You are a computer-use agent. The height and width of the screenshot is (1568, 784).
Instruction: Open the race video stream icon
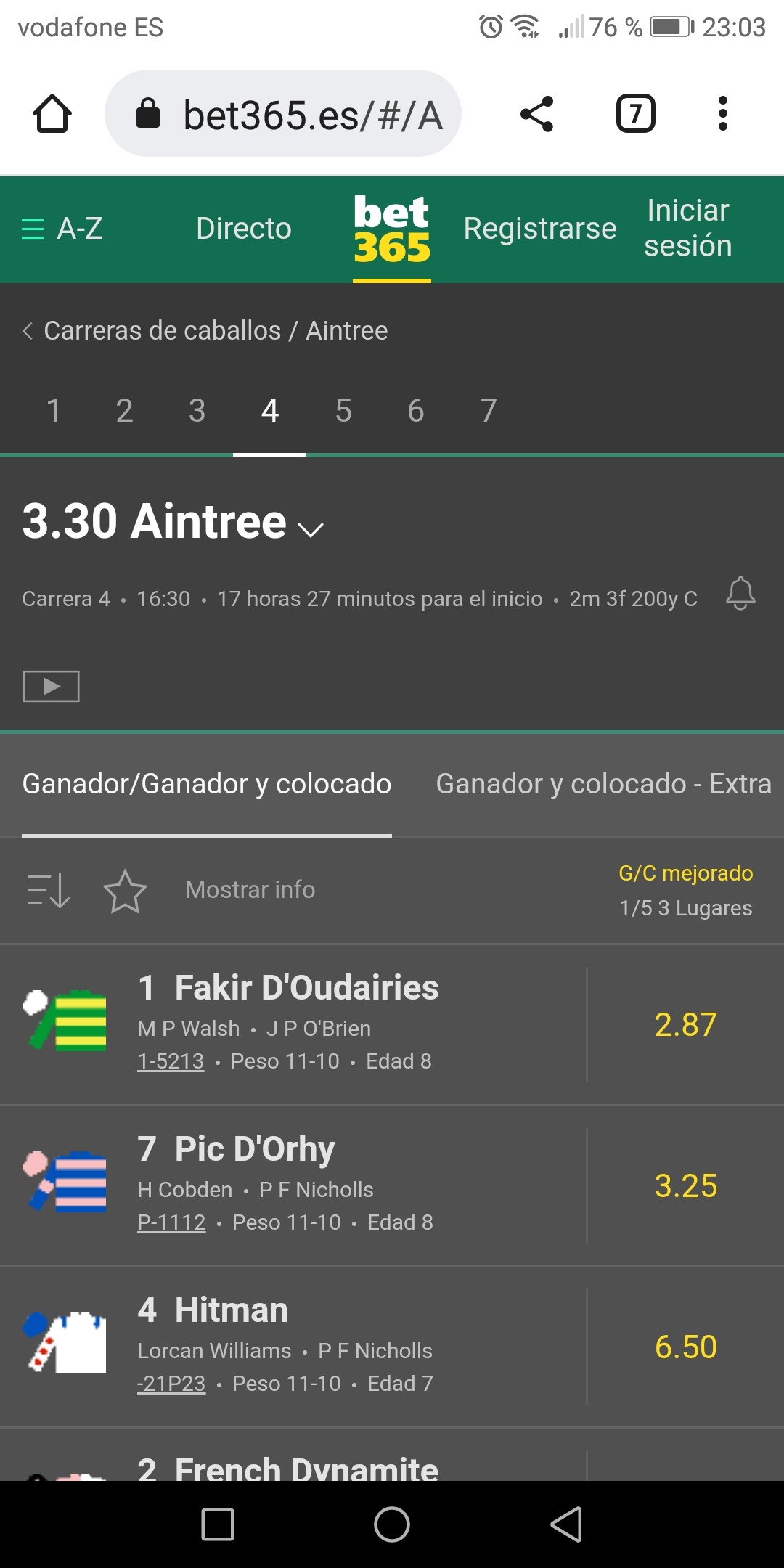pos(51,686)
